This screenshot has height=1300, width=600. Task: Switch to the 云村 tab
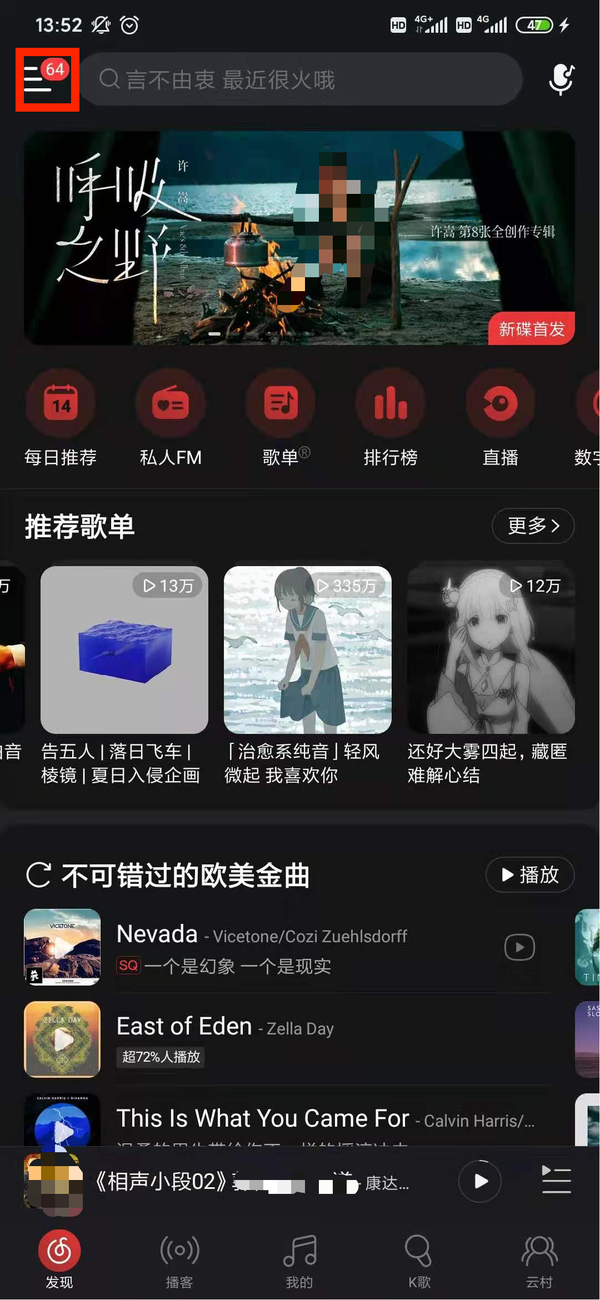[x=539, y=1261]
